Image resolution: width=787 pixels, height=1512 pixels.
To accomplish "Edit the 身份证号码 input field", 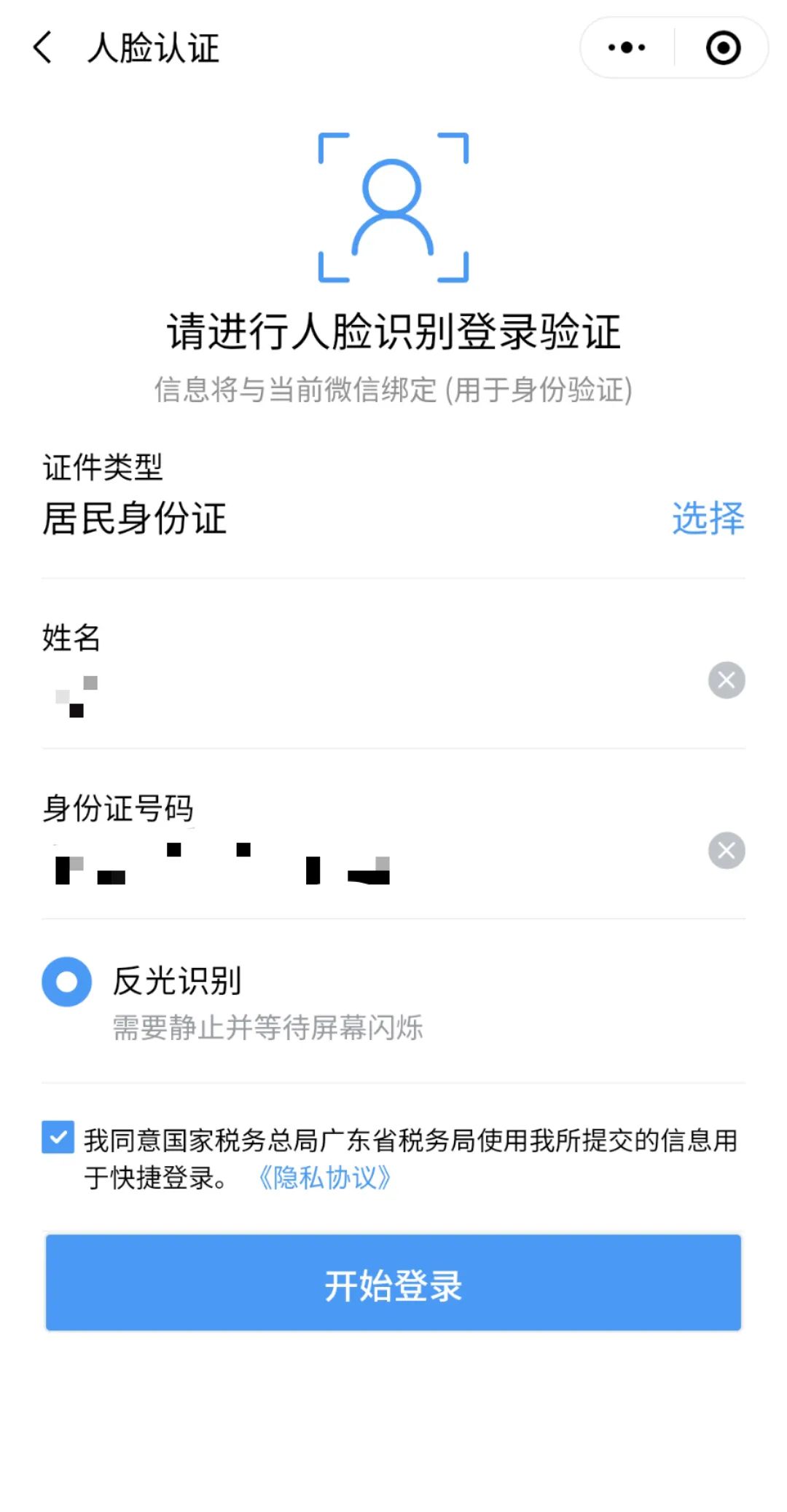I will point(368,867).
